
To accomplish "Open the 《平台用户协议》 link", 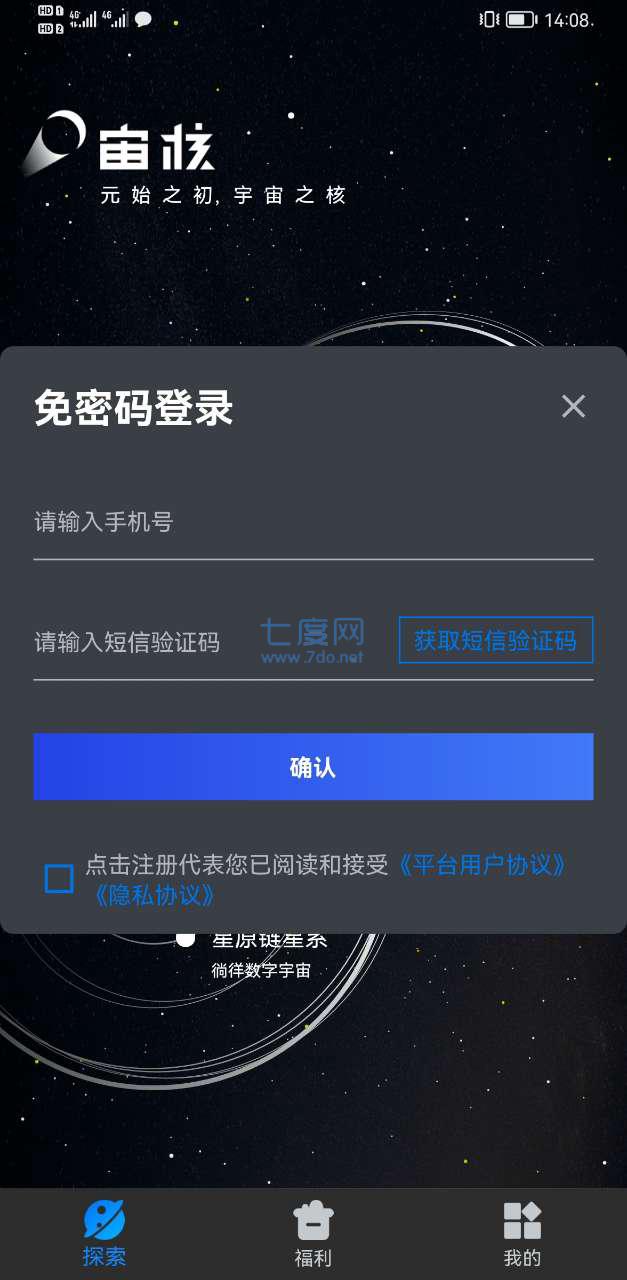I will point(484,865).
